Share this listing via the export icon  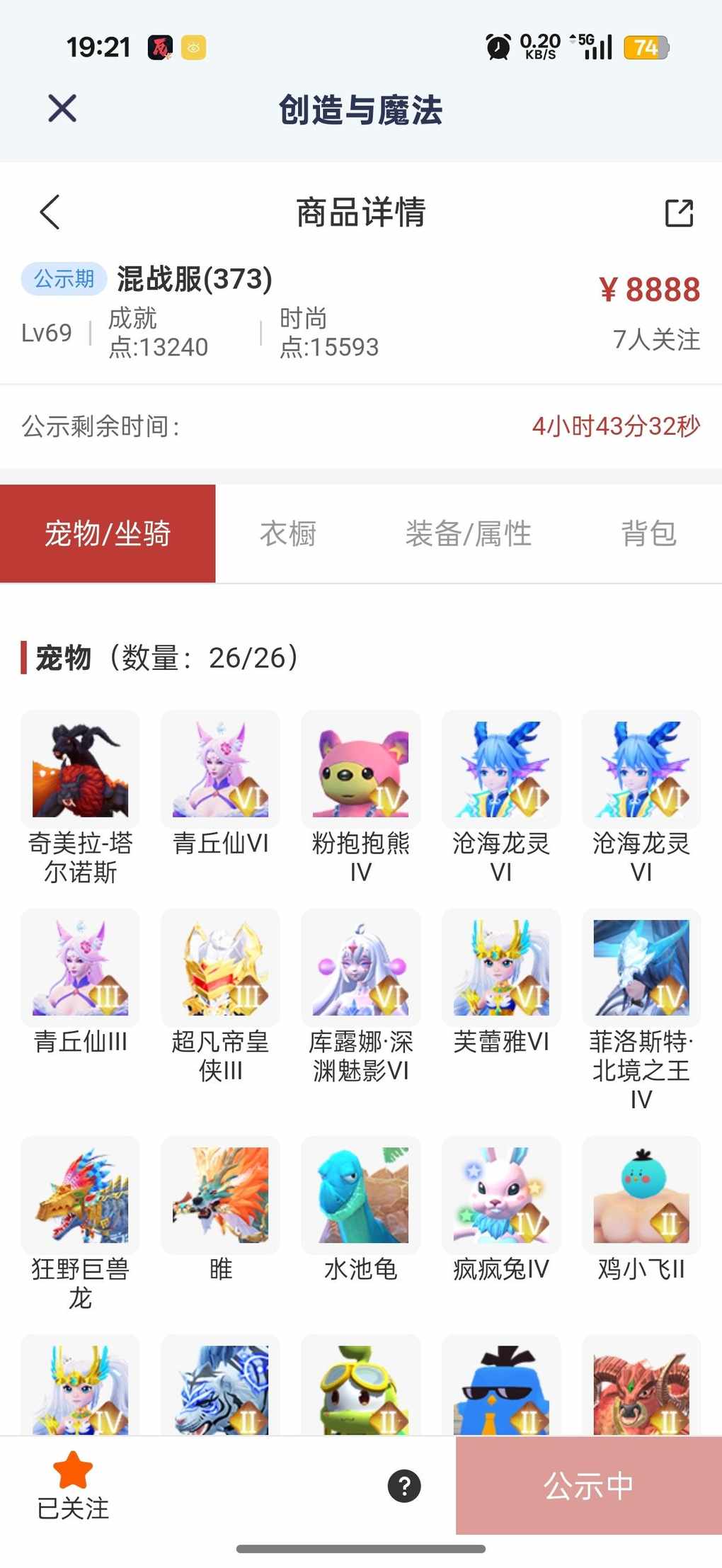[x=679, y=212]
